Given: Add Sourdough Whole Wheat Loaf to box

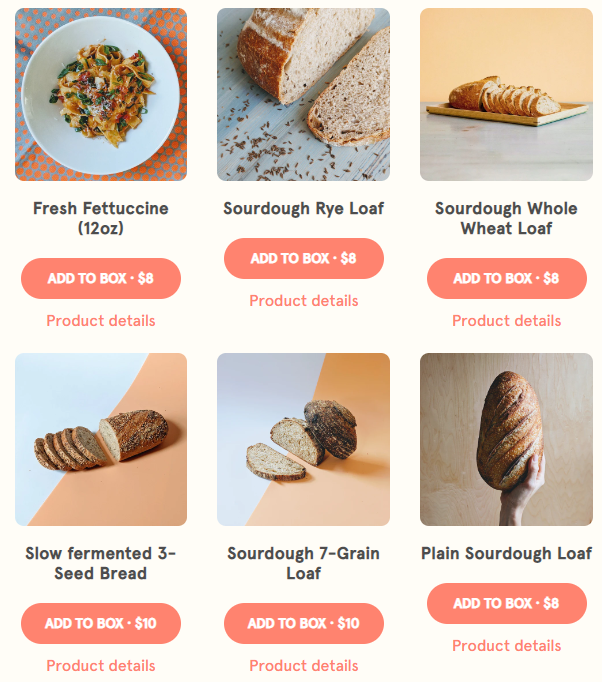Looking at the screenshot, I should tap(506, 278).
